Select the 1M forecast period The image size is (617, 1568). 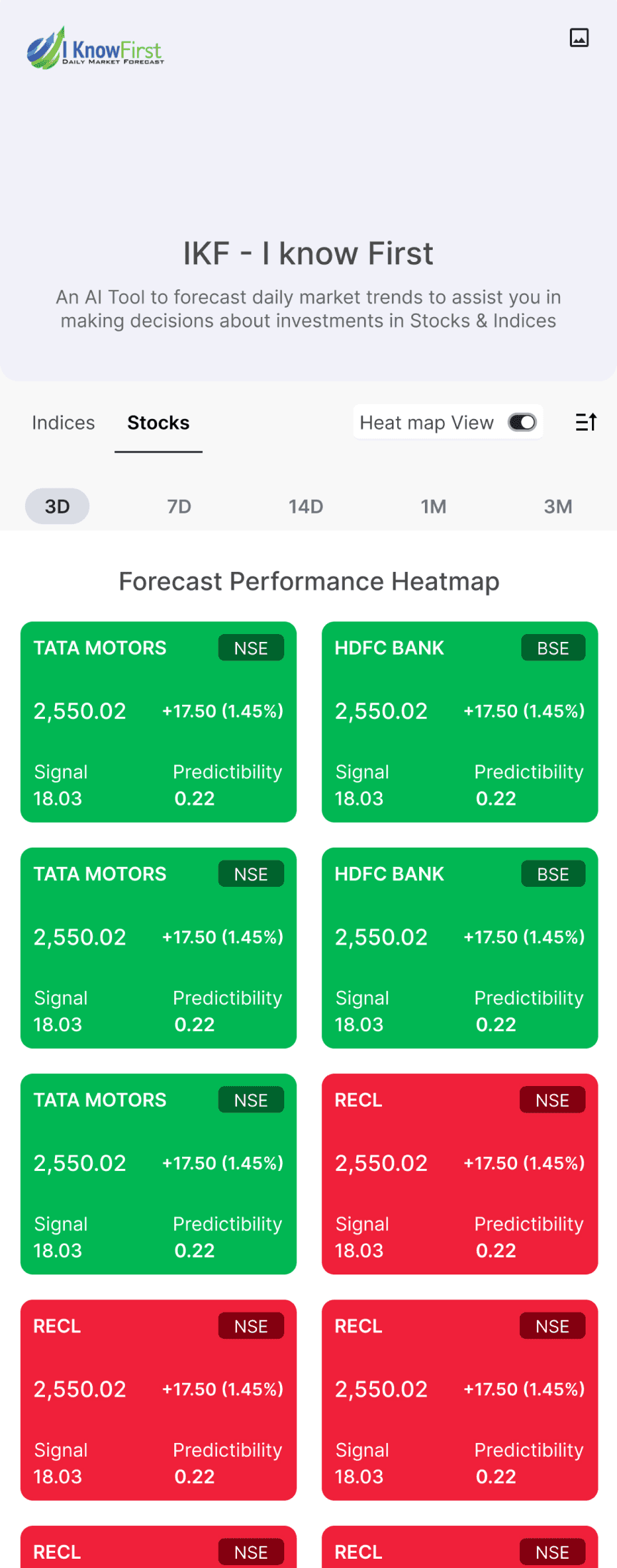coord(433,506)
